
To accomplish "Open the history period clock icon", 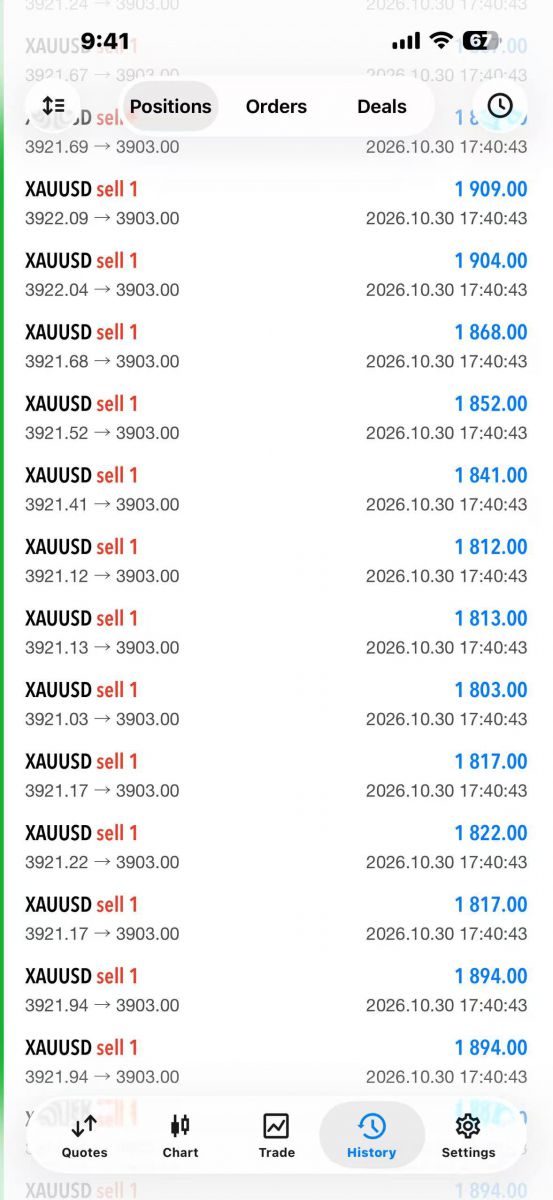I will [500, 105].
